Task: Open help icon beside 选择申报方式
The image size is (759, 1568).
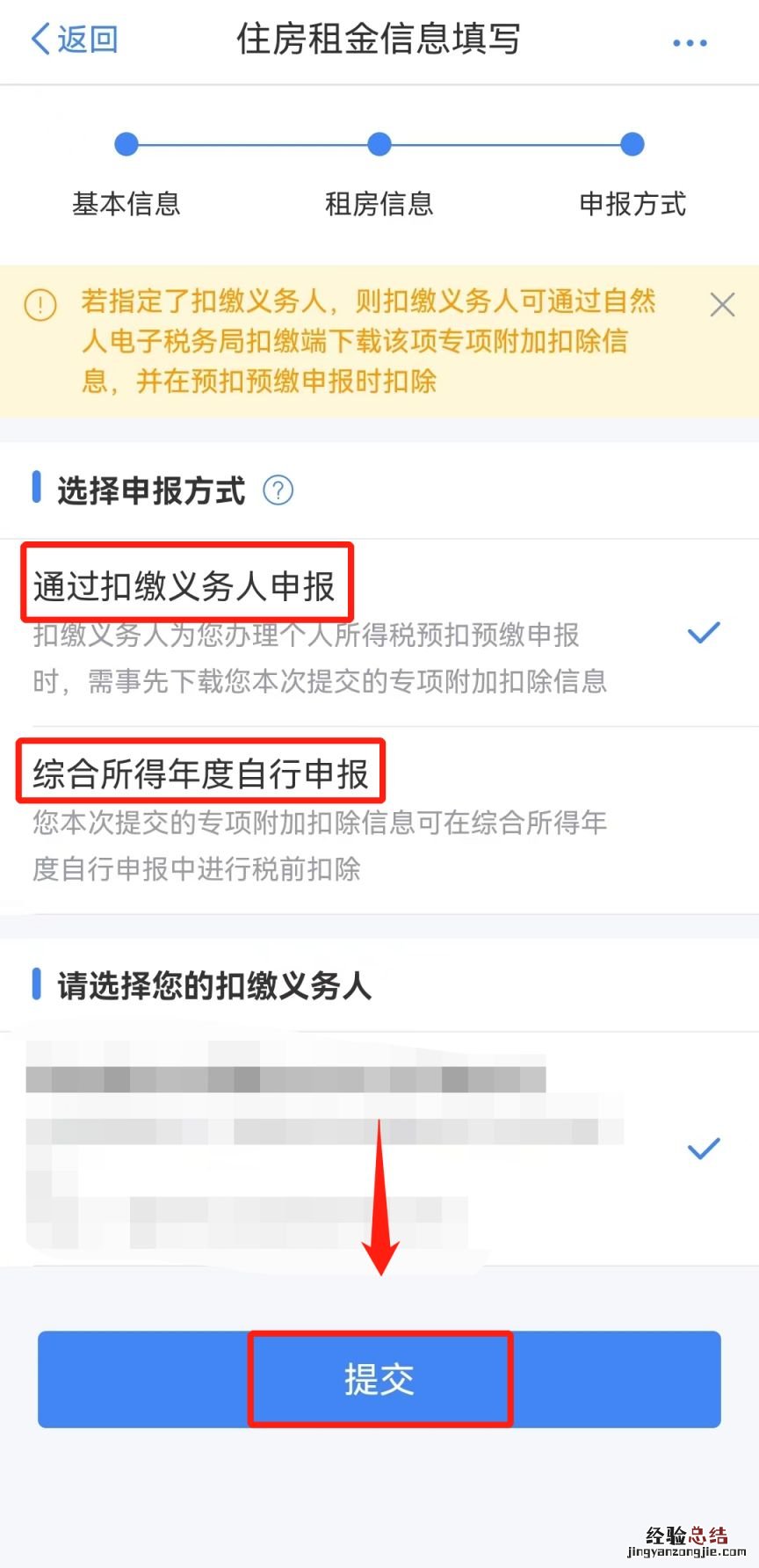Action: [278, 490]
